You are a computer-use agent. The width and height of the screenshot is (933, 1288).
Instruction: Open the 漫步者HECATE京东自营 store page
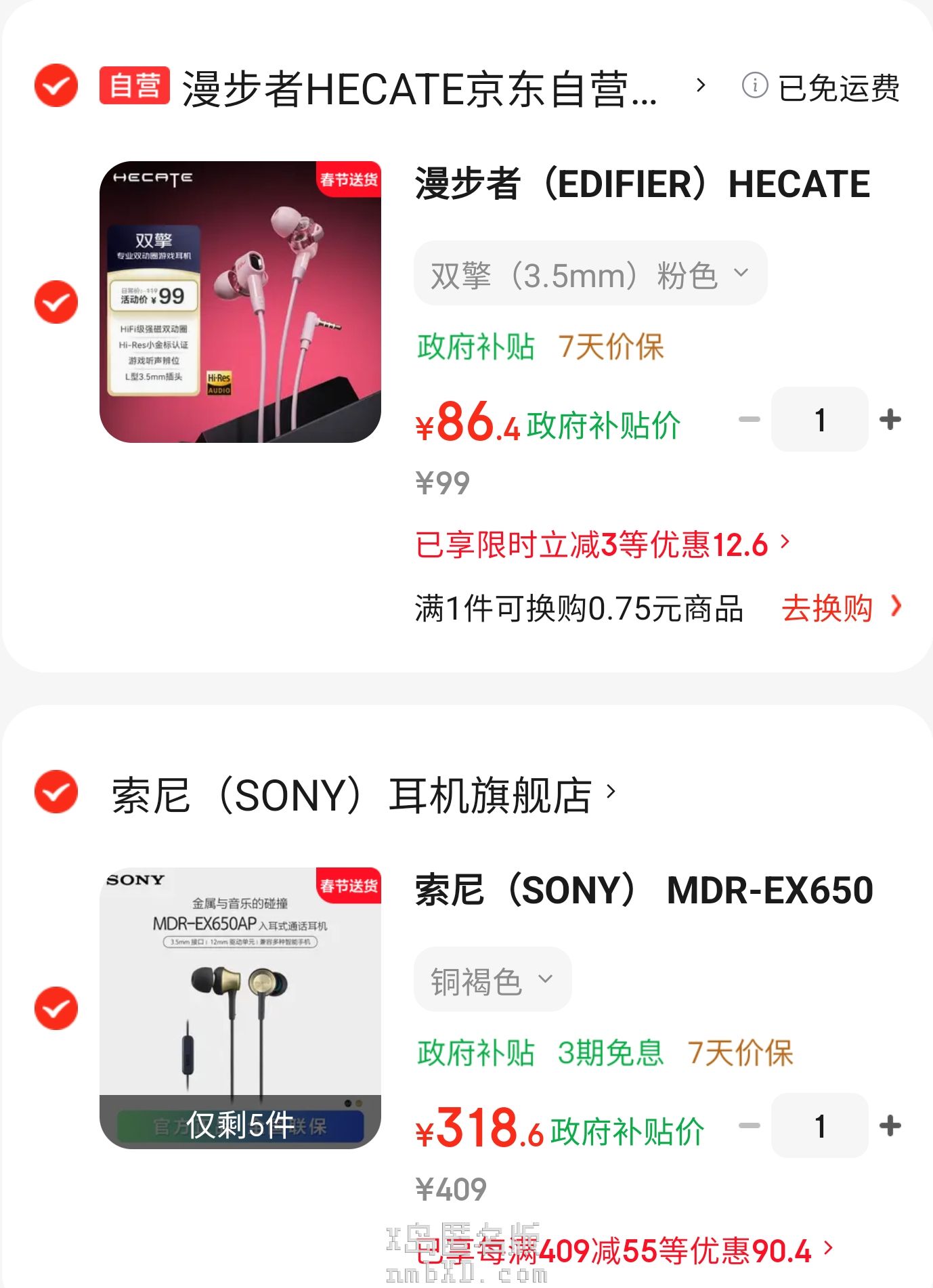[420, 88]
